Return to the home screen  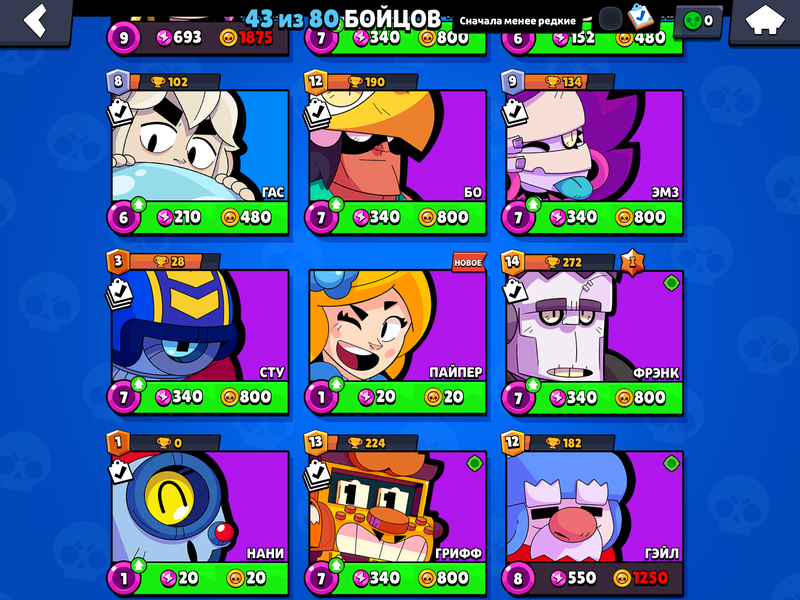tap(763, 20)
